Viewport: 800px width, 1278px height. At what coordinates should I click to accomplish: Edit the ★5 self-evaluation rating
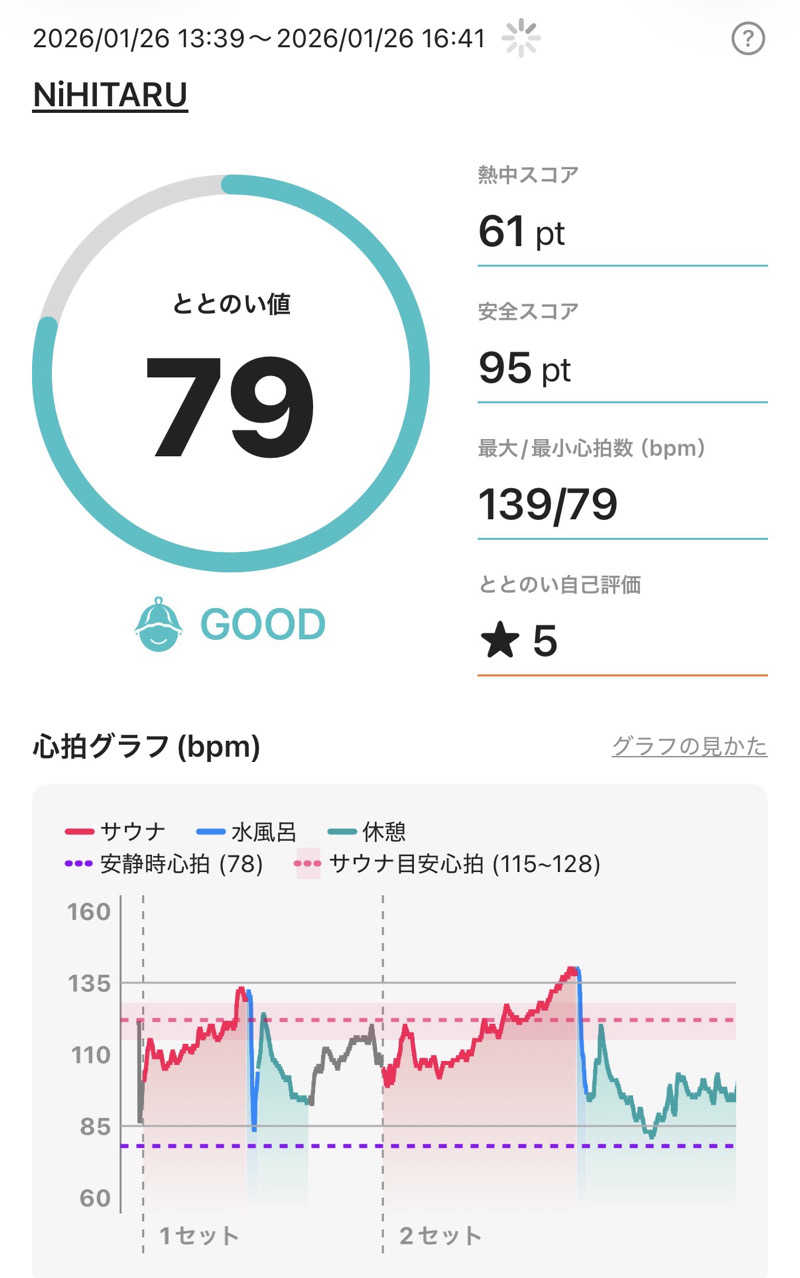pos(522,642)
